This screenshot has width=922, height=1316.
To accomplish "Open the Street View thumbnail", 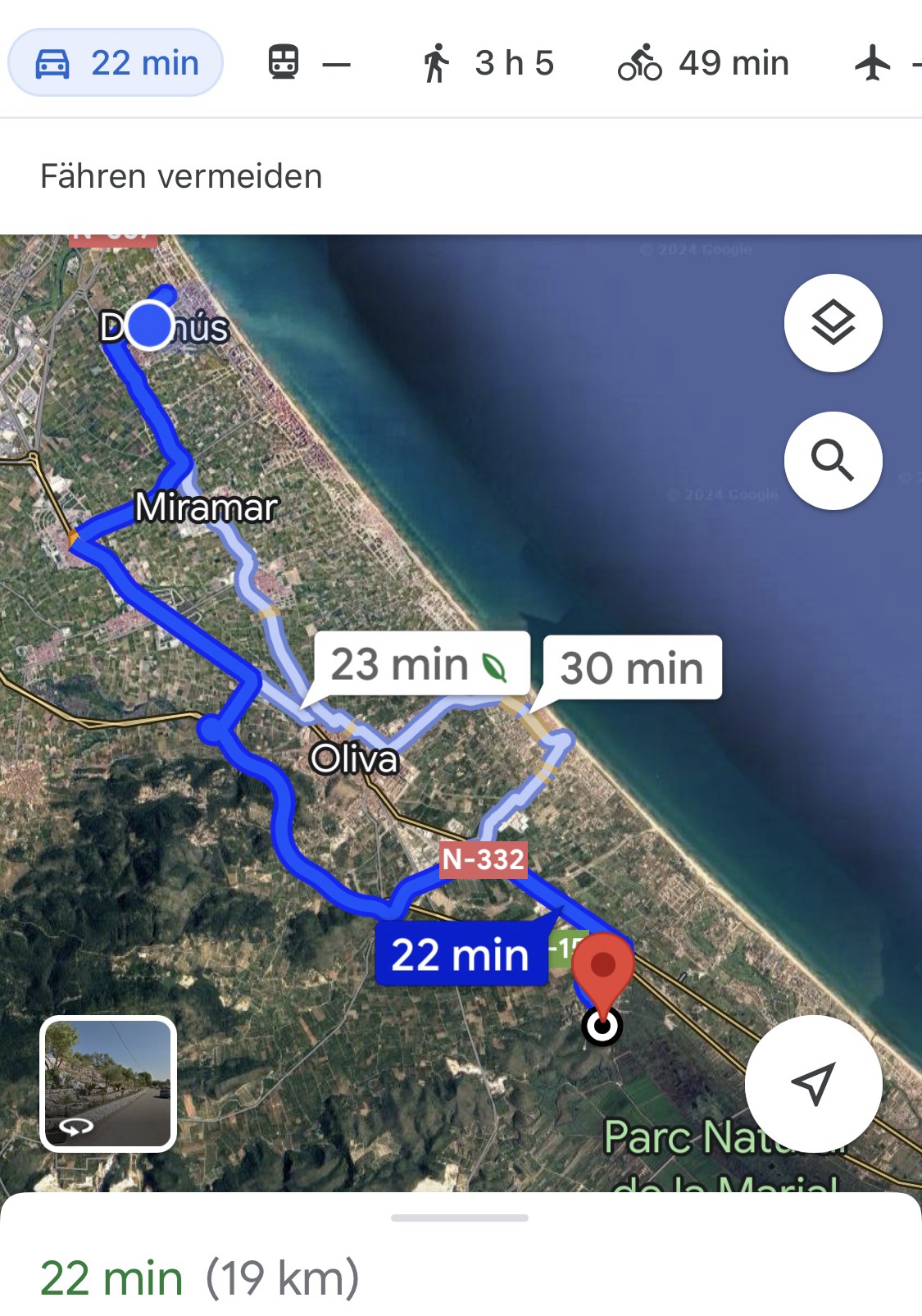I will 108,1083.
